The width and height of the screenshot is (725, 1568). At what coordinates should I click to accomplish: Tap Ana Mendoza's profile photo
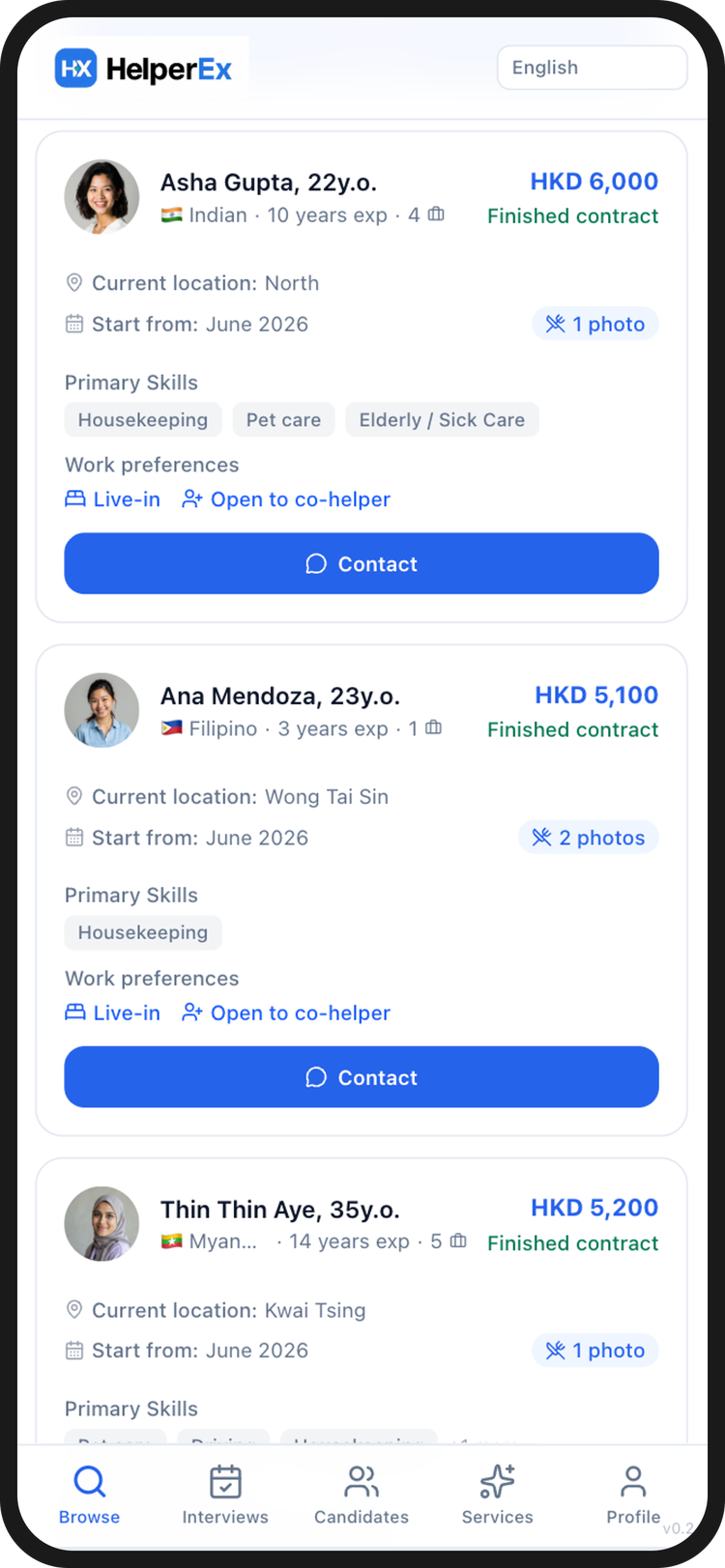coord(101,710)
